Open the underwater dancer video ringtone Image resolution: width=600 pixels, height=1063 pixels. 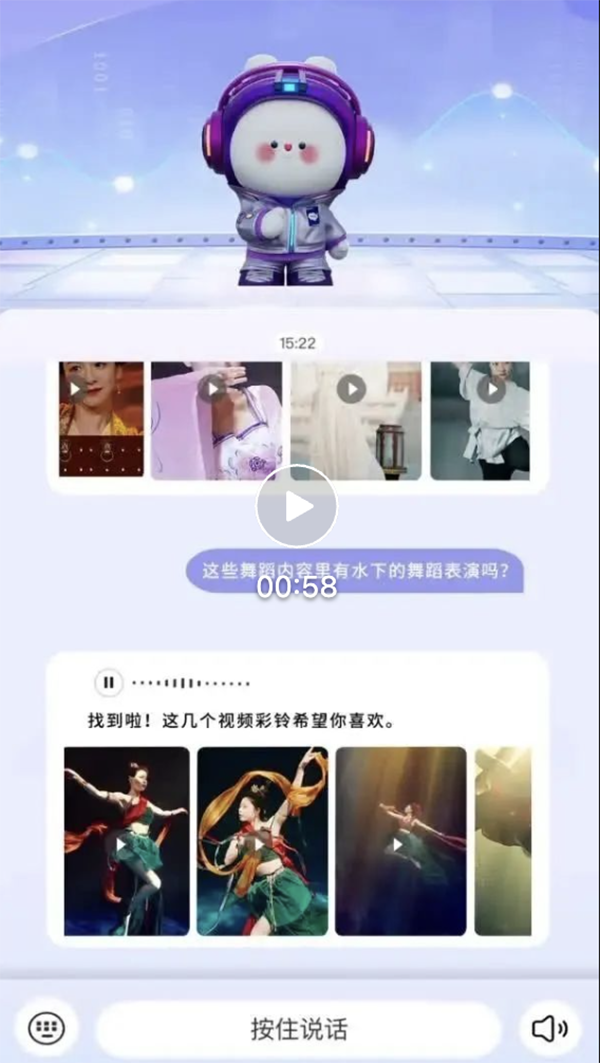point(400,841)
